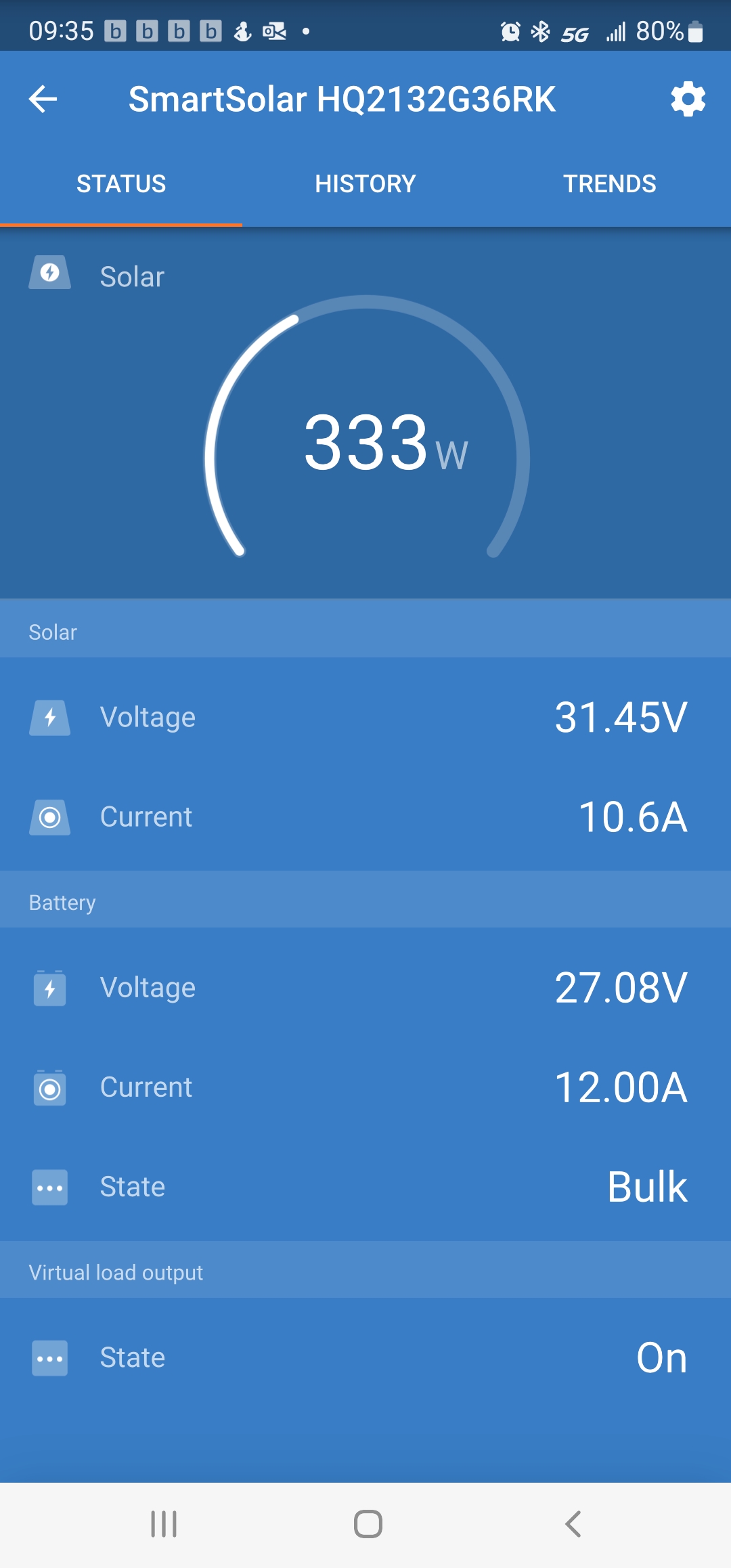
Task: Open the recent apps view
Action: [x=164, y=1524]
